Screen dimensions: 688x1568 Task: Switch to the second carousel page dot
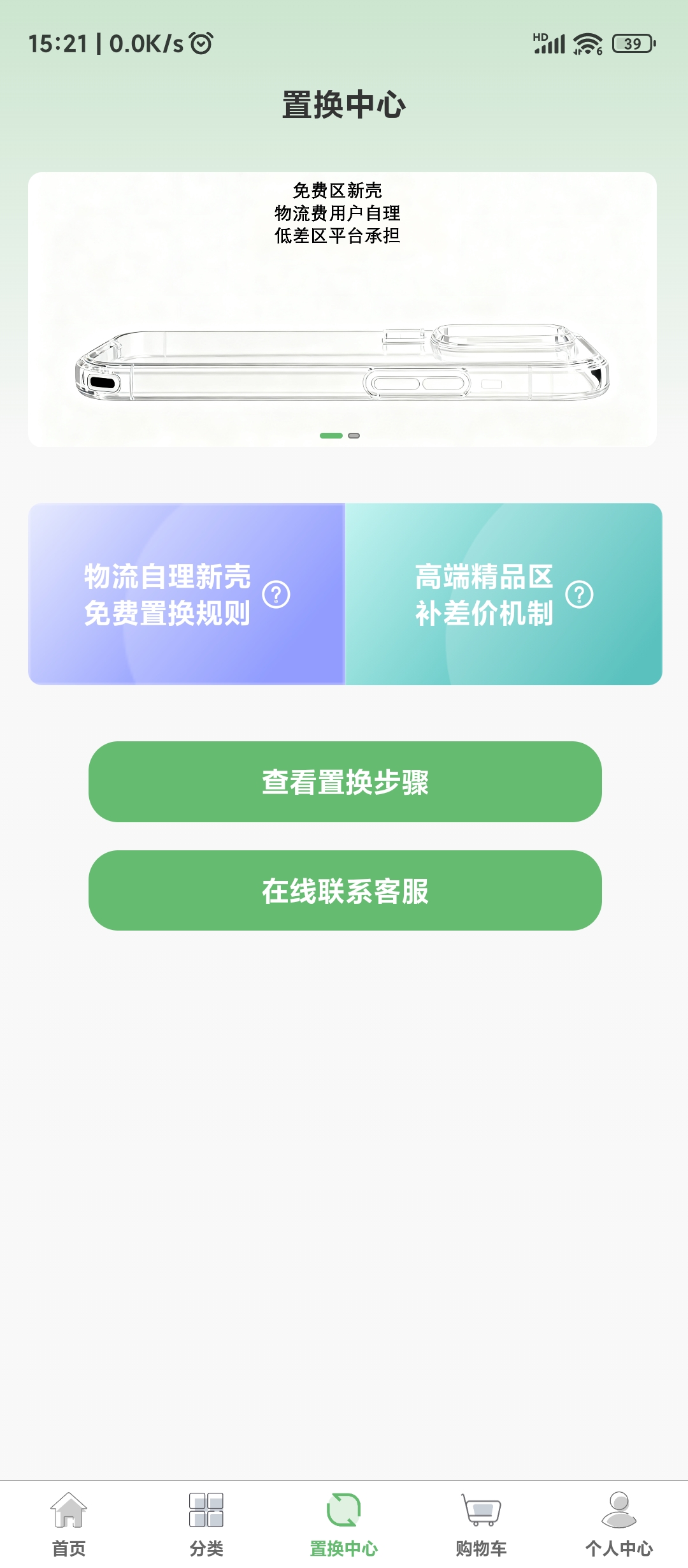(x=353, y=434)
